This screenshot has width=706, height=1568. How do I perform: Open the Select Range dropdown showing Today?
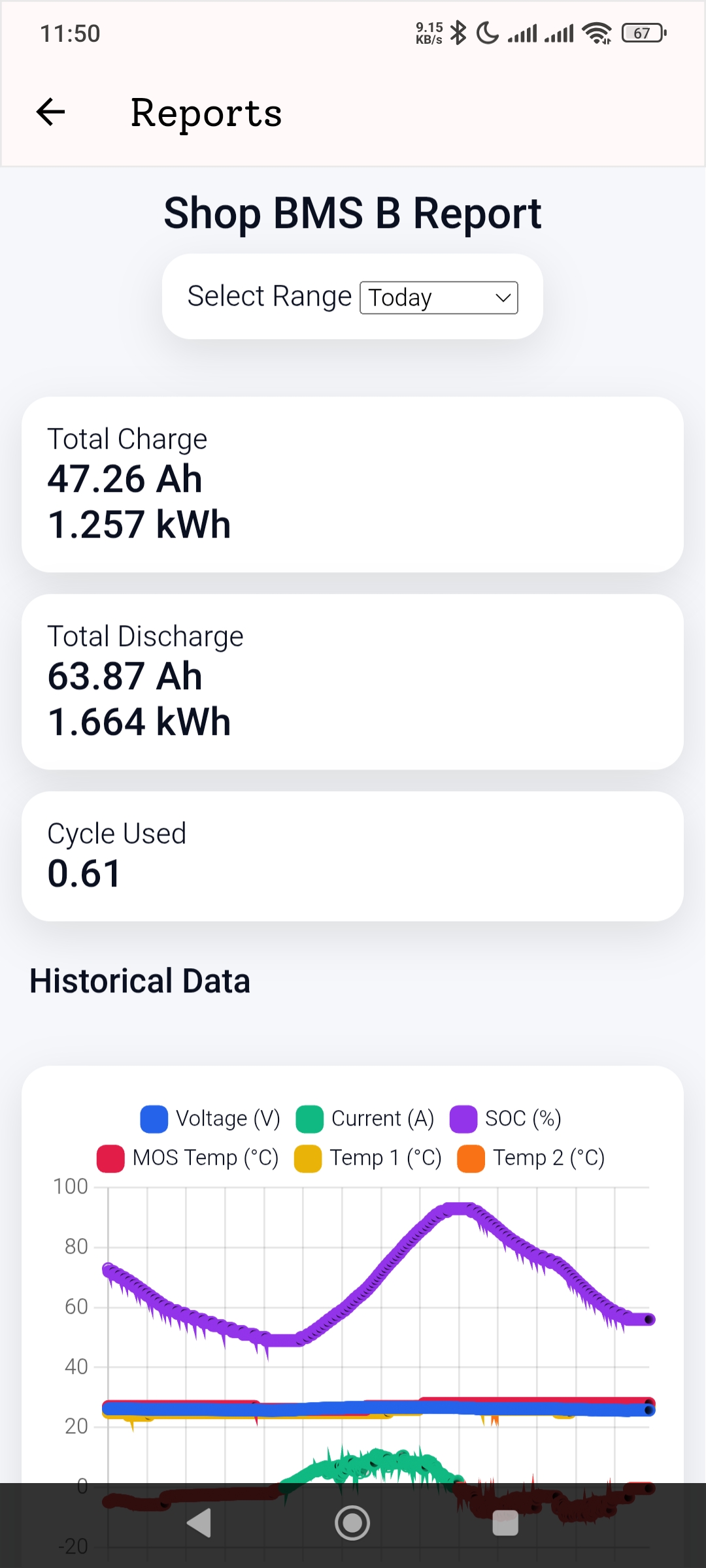point(439,298)
